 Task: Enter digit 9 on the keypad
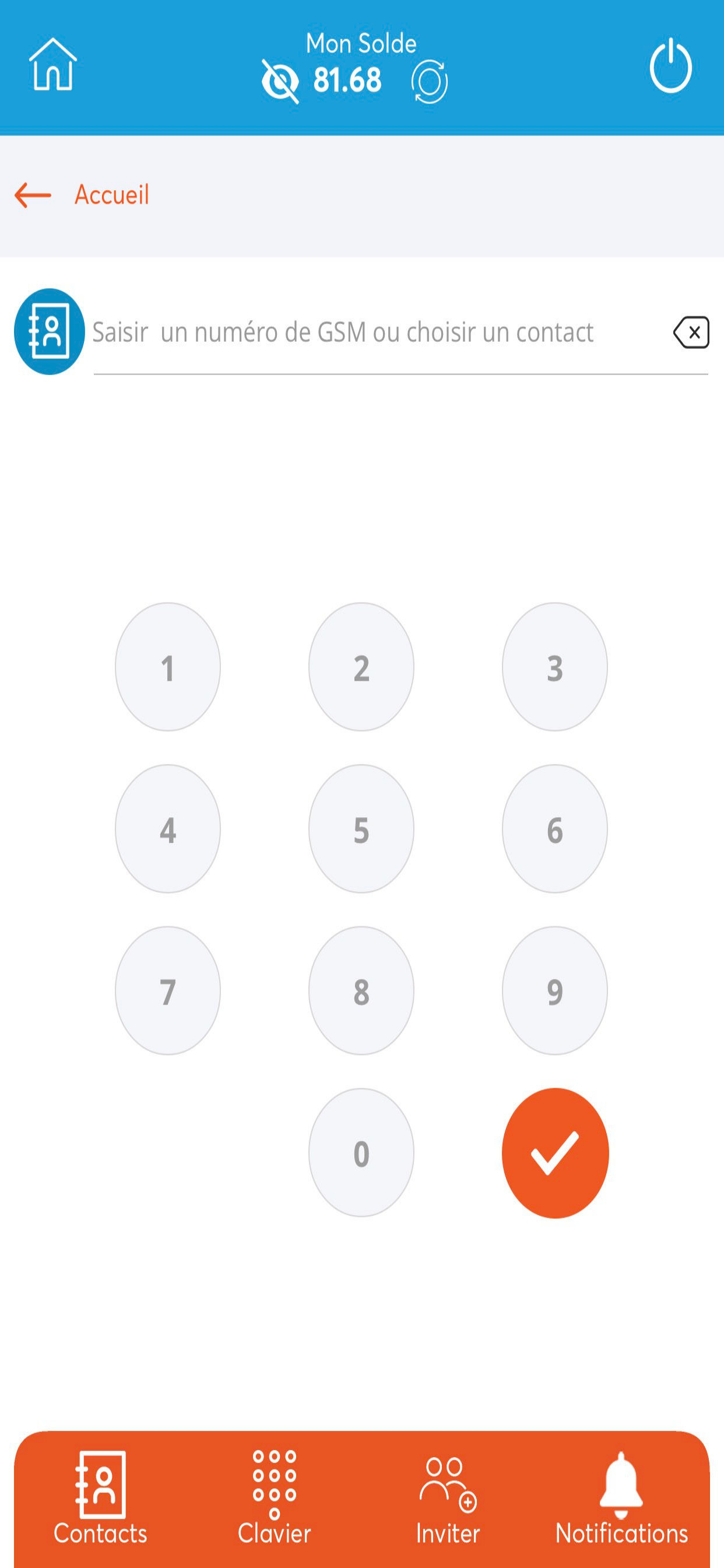pos(555,991)
